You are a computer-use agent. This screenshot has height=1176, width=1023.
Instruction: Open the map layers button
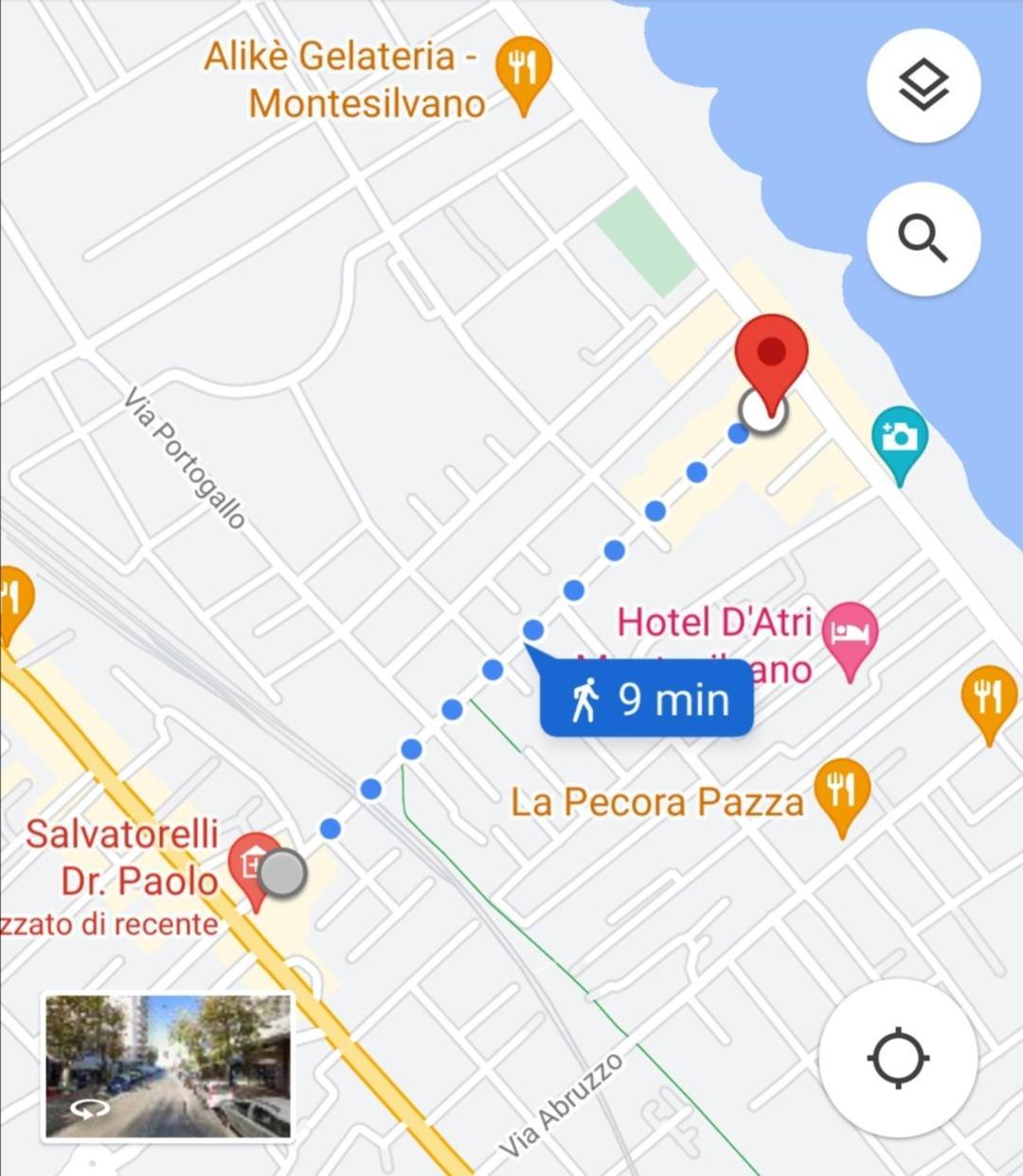tap(923, 86)
